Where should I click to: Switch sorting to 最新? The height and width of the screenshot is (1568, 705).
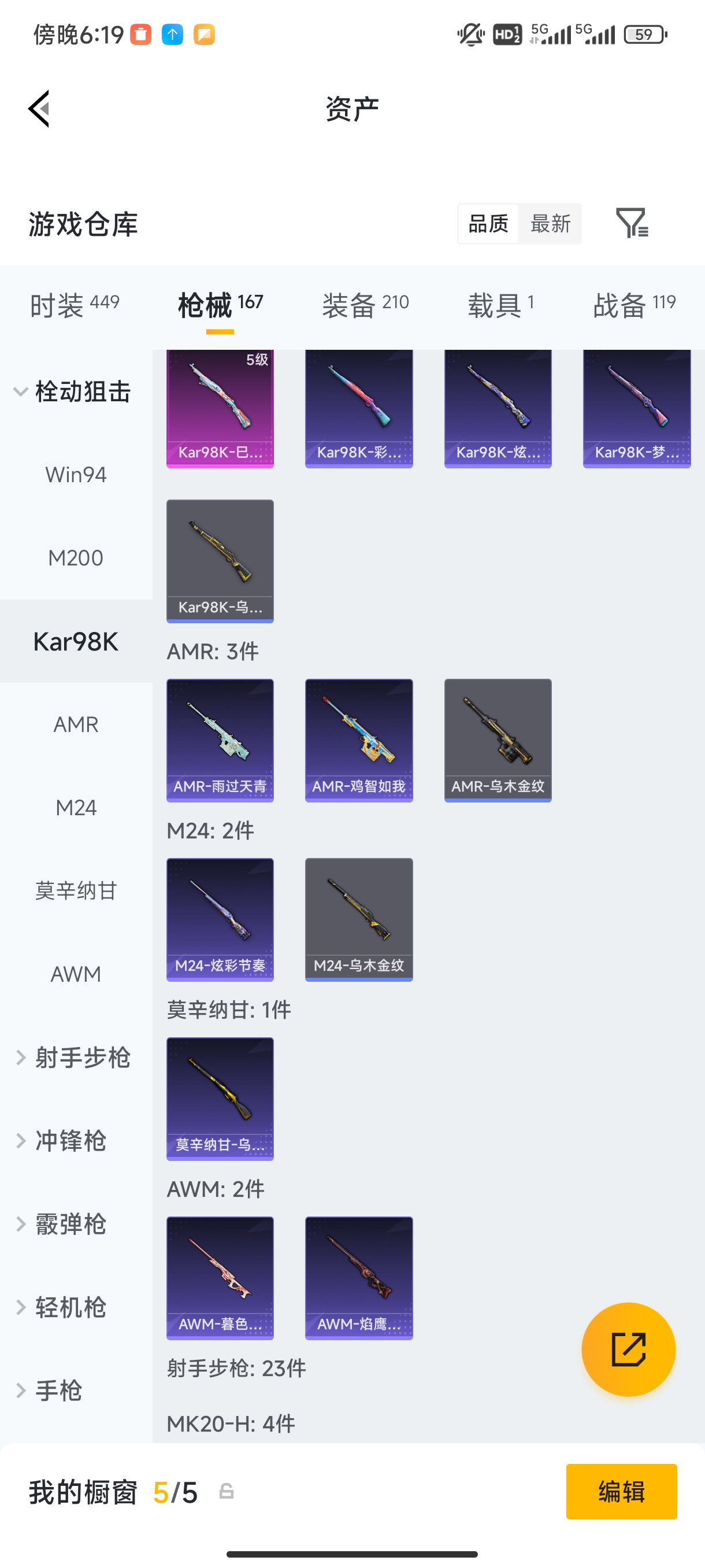[550, 224]
